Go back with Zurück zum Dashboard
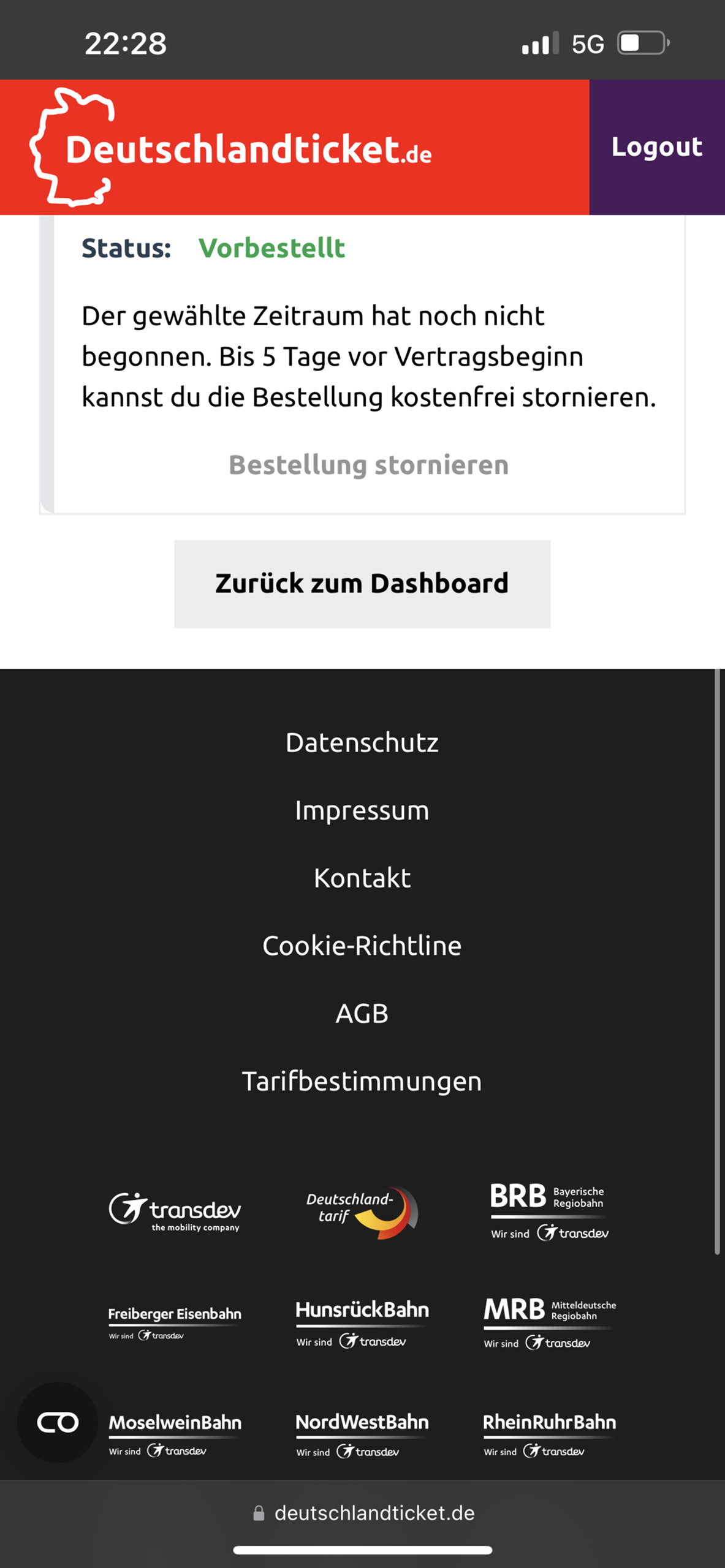Image resolution: width=725 pixels, height=1568 pixels. click(x=362, y=584)
